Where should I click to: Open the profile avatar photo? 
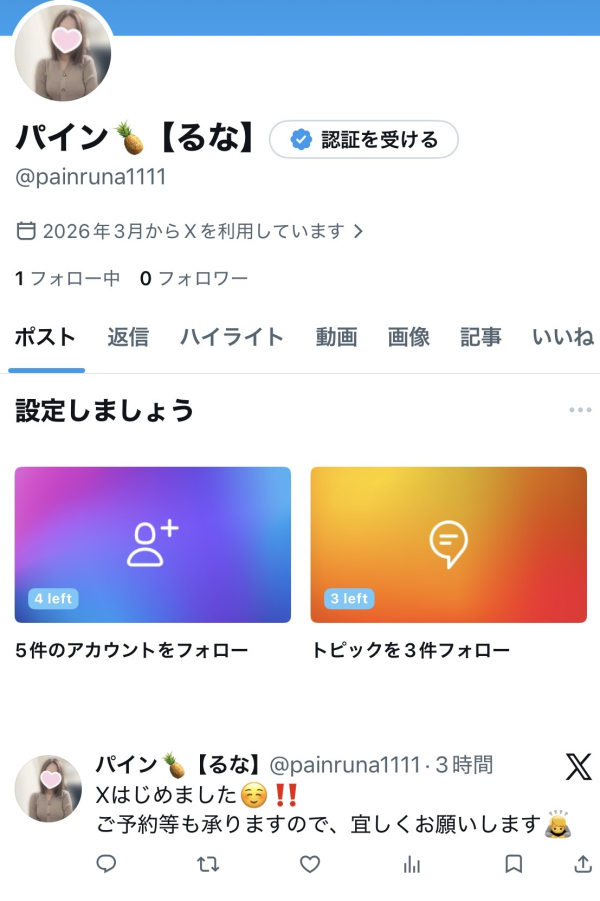coord(63,53)
